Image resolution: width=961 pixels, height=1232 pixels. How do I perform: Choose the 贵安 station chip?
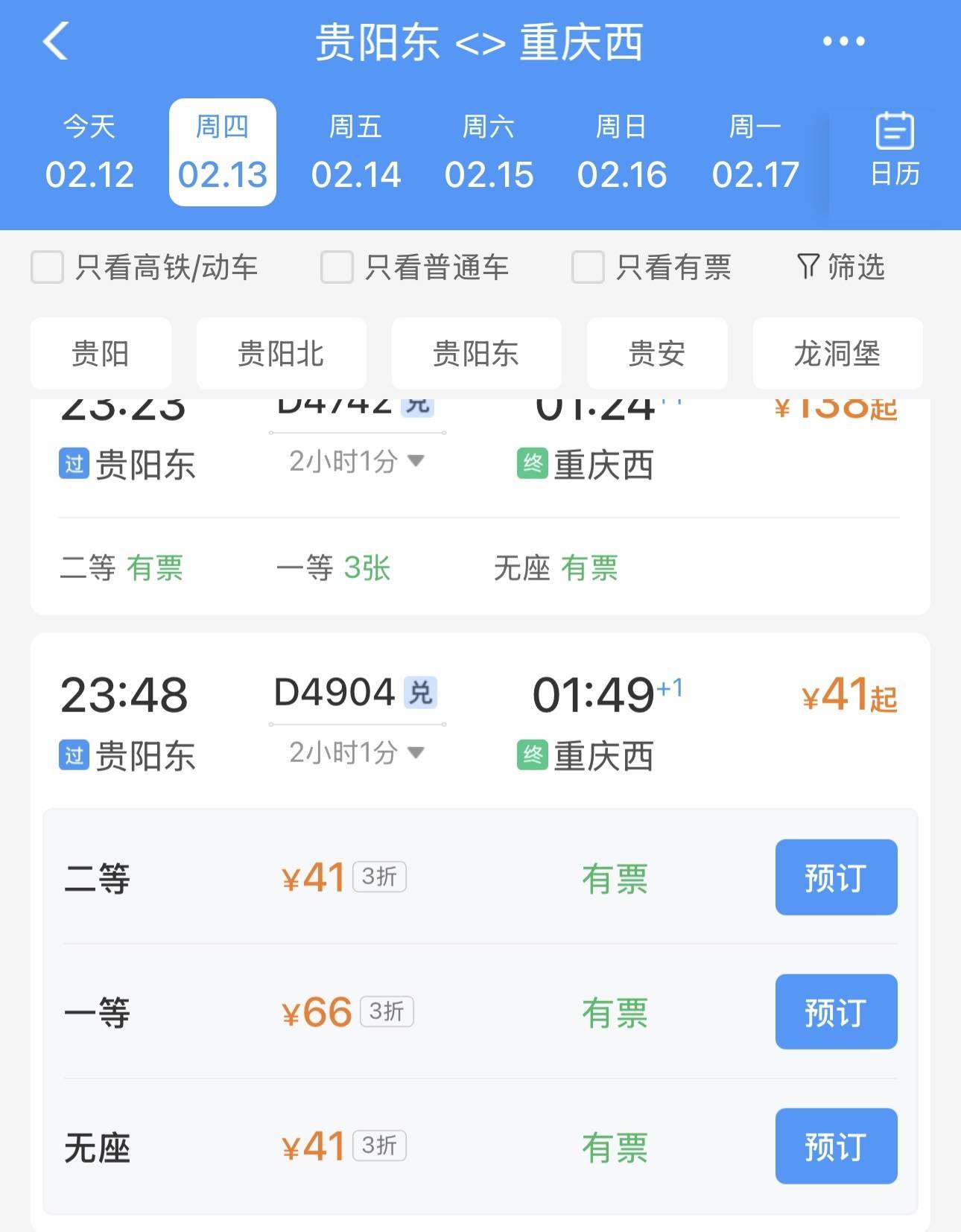click(x=656, y=354)
